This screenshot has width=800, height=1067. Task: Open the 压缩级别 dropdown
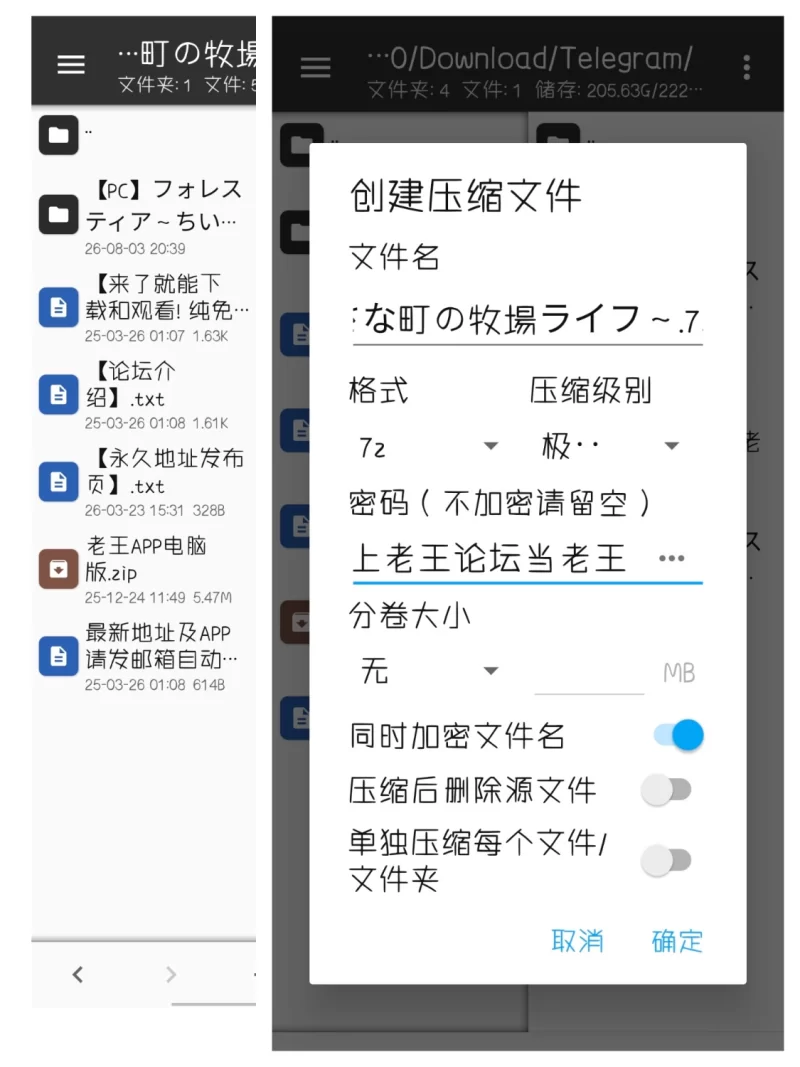(x=610, y=446)
